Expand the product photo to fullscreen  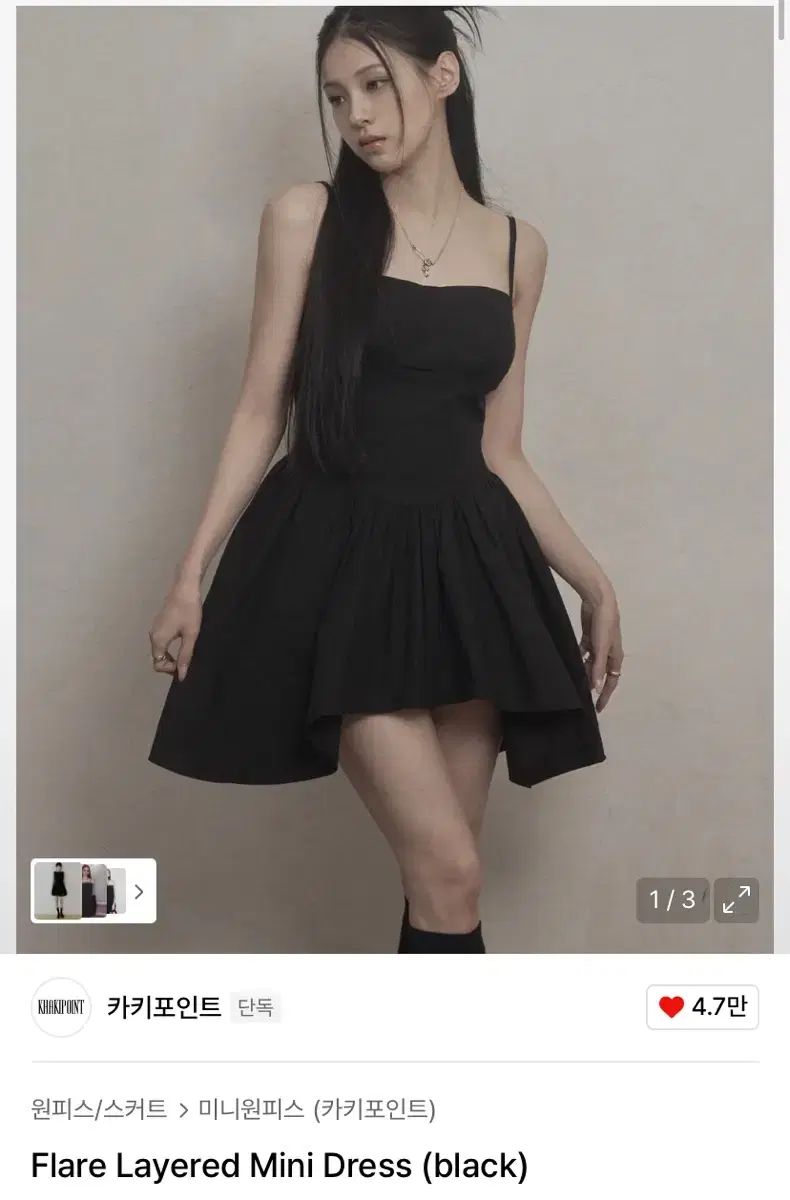[736, 900]
